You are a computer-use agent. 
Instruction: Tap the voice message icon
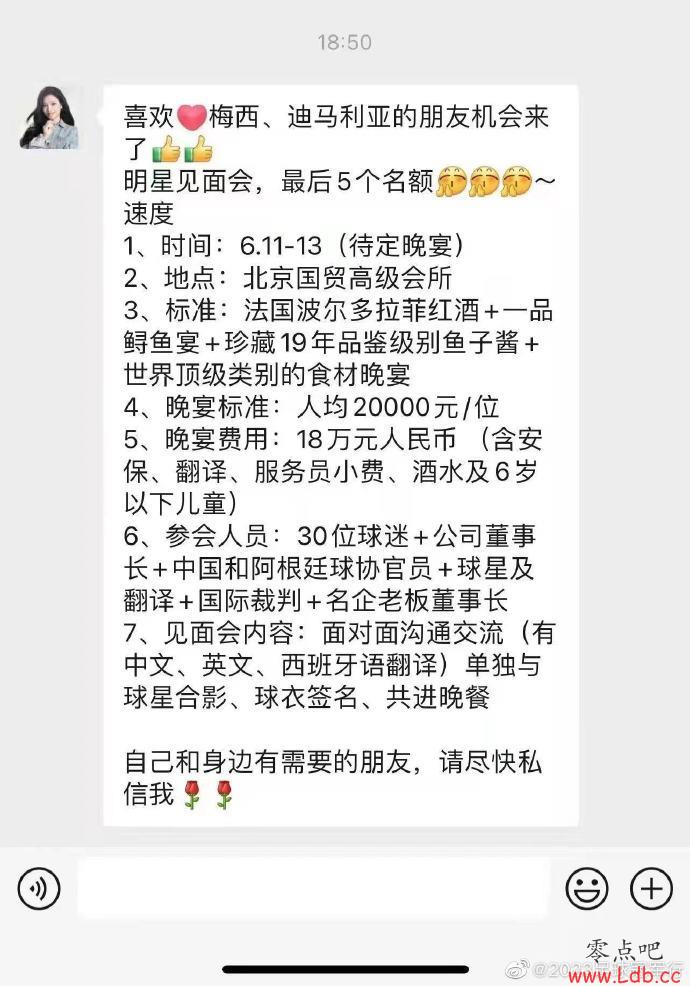point(39,888)
